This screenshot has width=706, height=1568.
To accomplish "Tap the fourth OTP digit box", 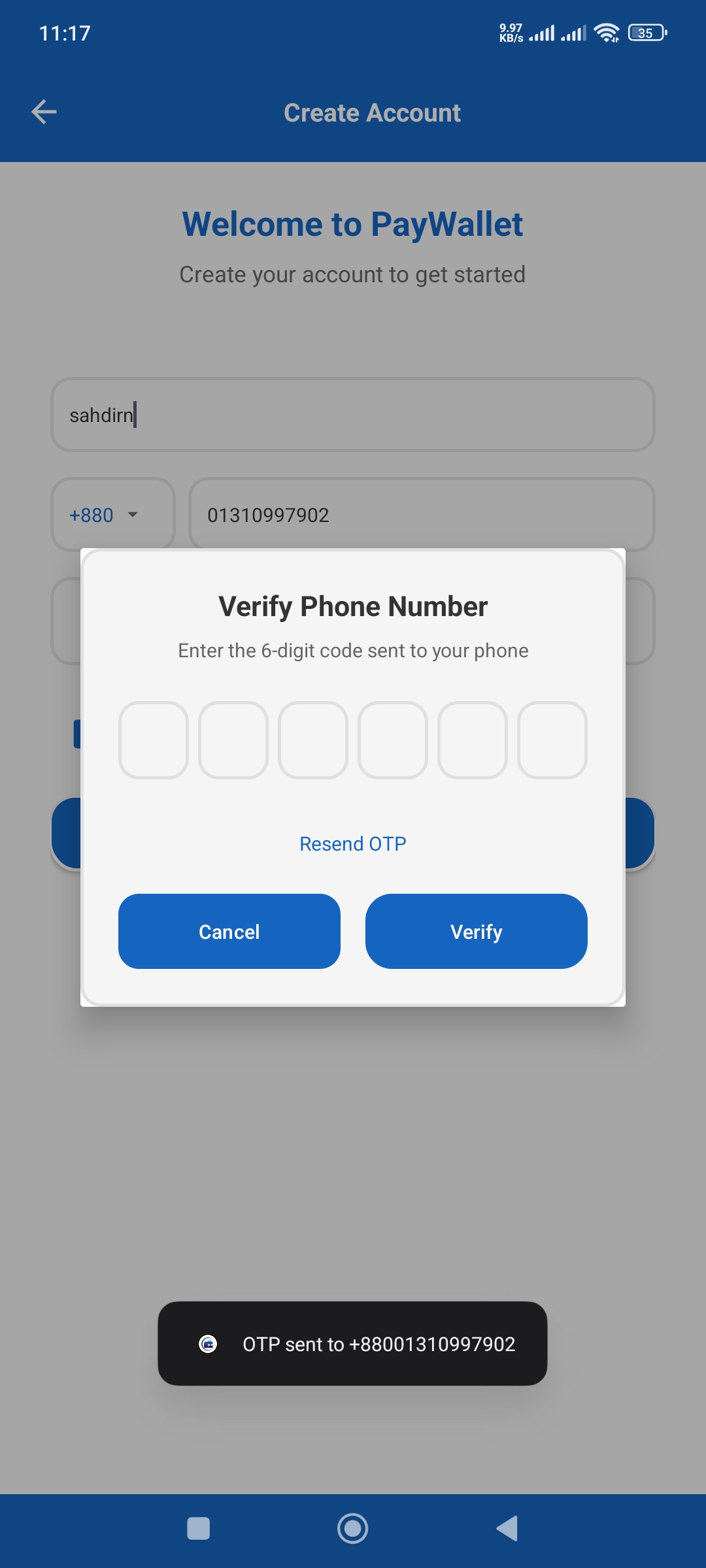I will pos(393,740).
